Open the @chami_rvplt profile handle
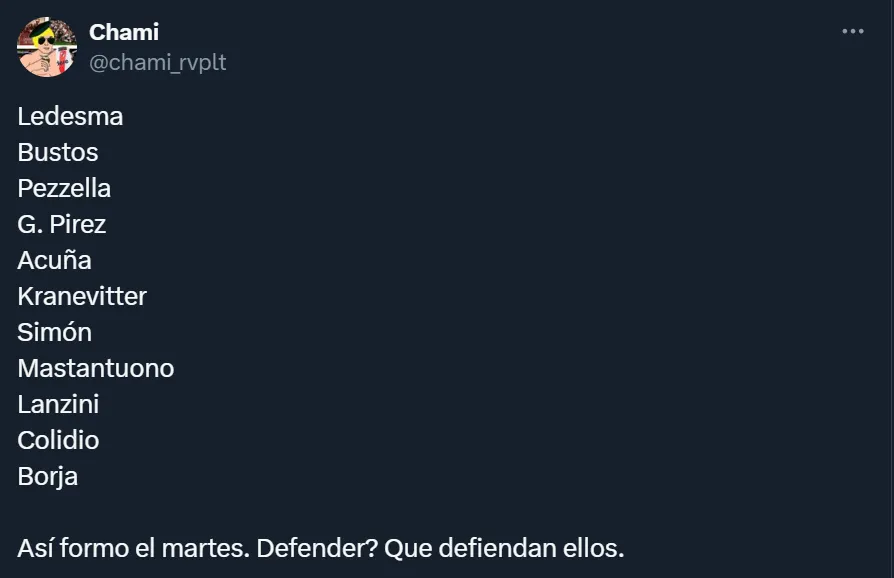 [x=158, y=62]
